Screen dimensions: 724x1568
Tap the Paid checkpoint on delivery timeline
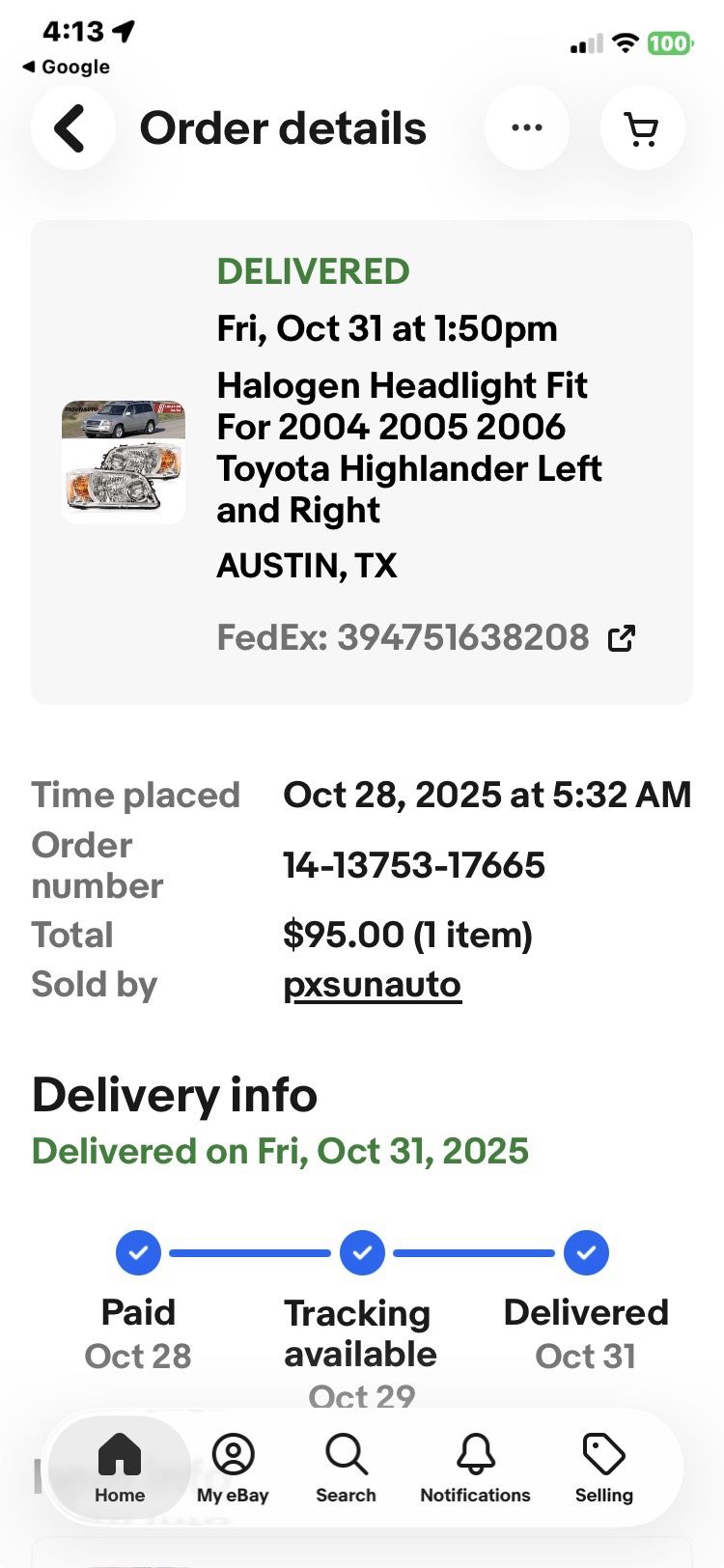(138, 1252)
